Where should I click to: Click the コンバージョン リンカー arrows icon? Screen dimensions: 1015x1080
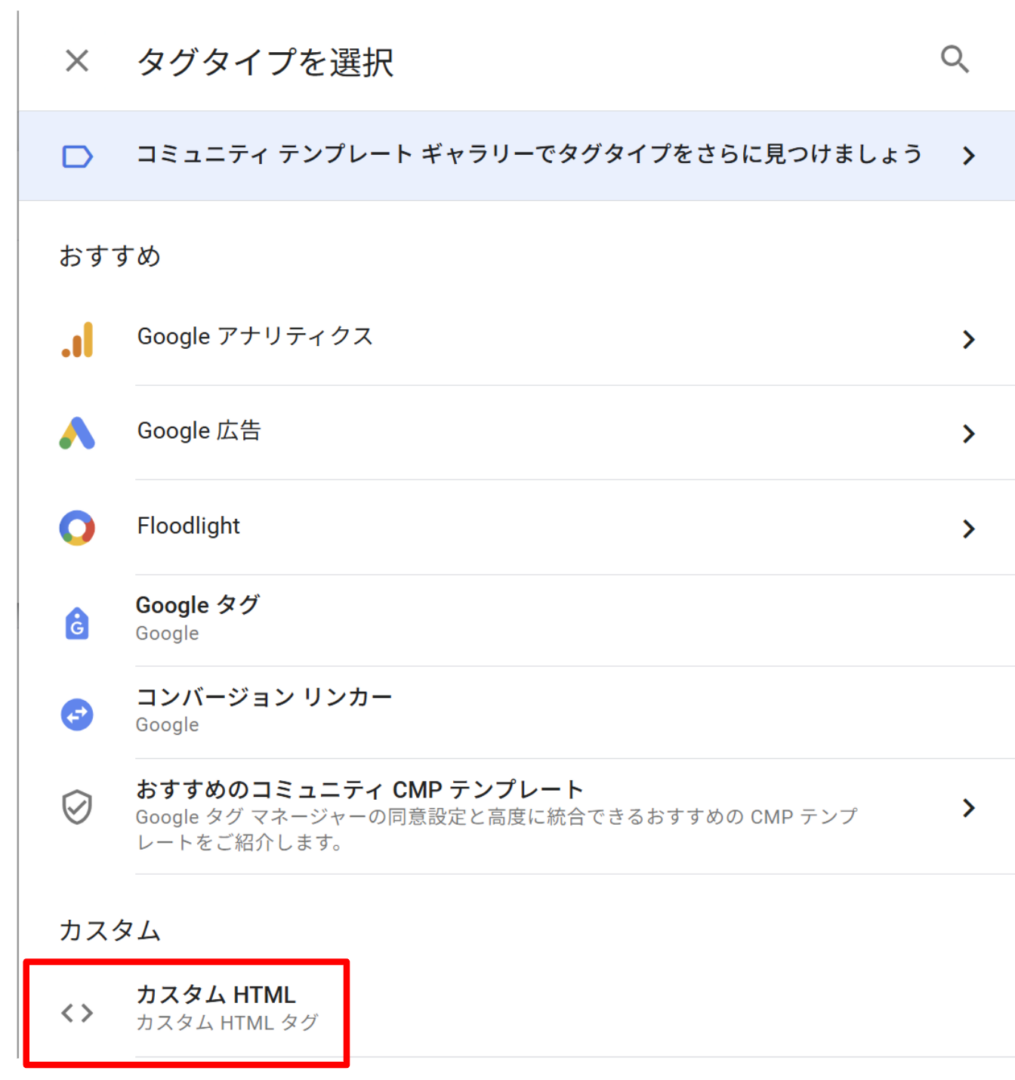pyautogui.click(x=76, y=713)
